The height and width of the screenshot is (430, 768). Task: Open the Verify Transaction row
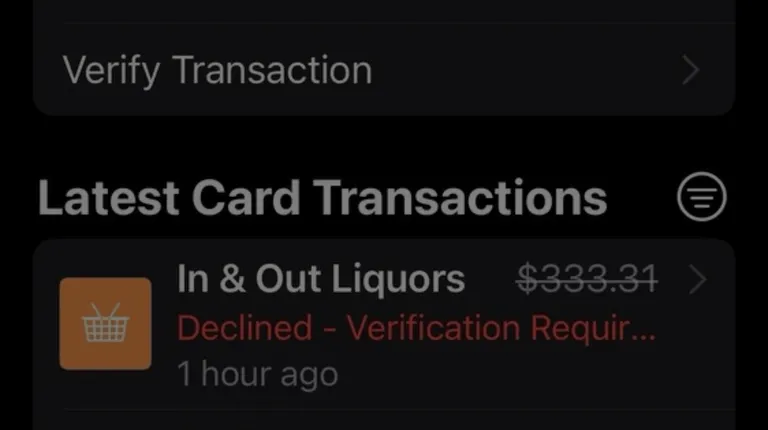[384, 70]
